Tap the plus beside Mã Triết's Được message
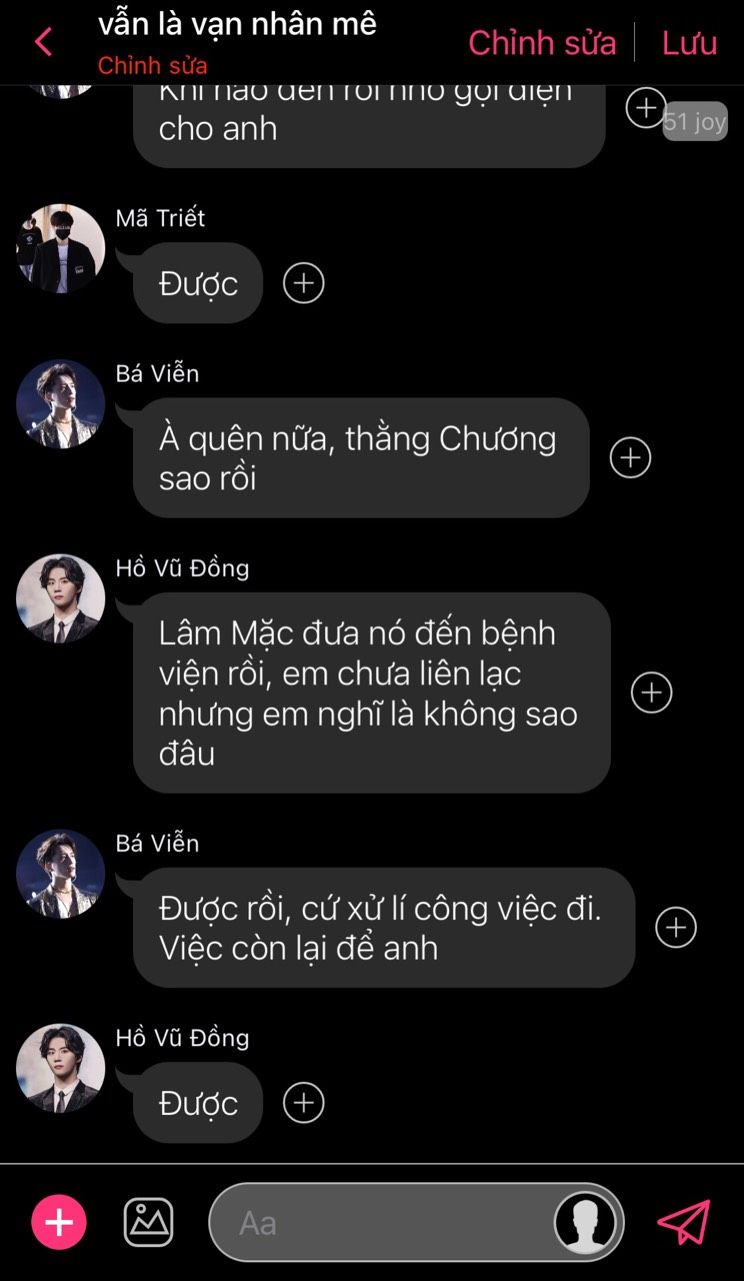Screen dimensions: 744x1281 coord(304,283)
